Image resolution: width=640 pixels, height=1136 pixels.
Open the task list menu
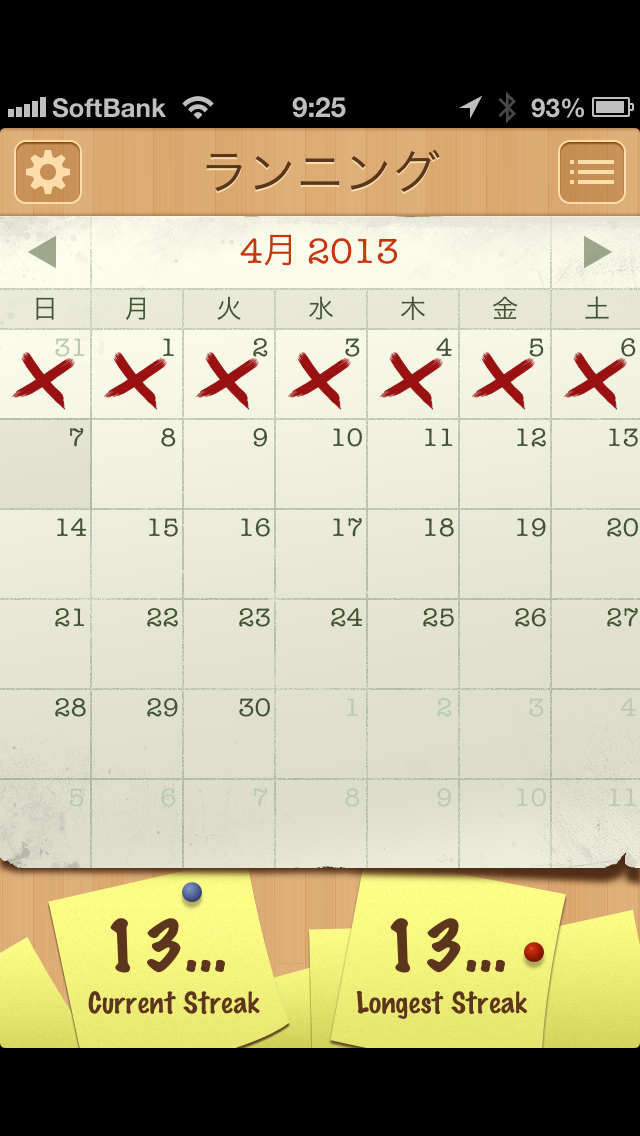click(x=591, y=172)
